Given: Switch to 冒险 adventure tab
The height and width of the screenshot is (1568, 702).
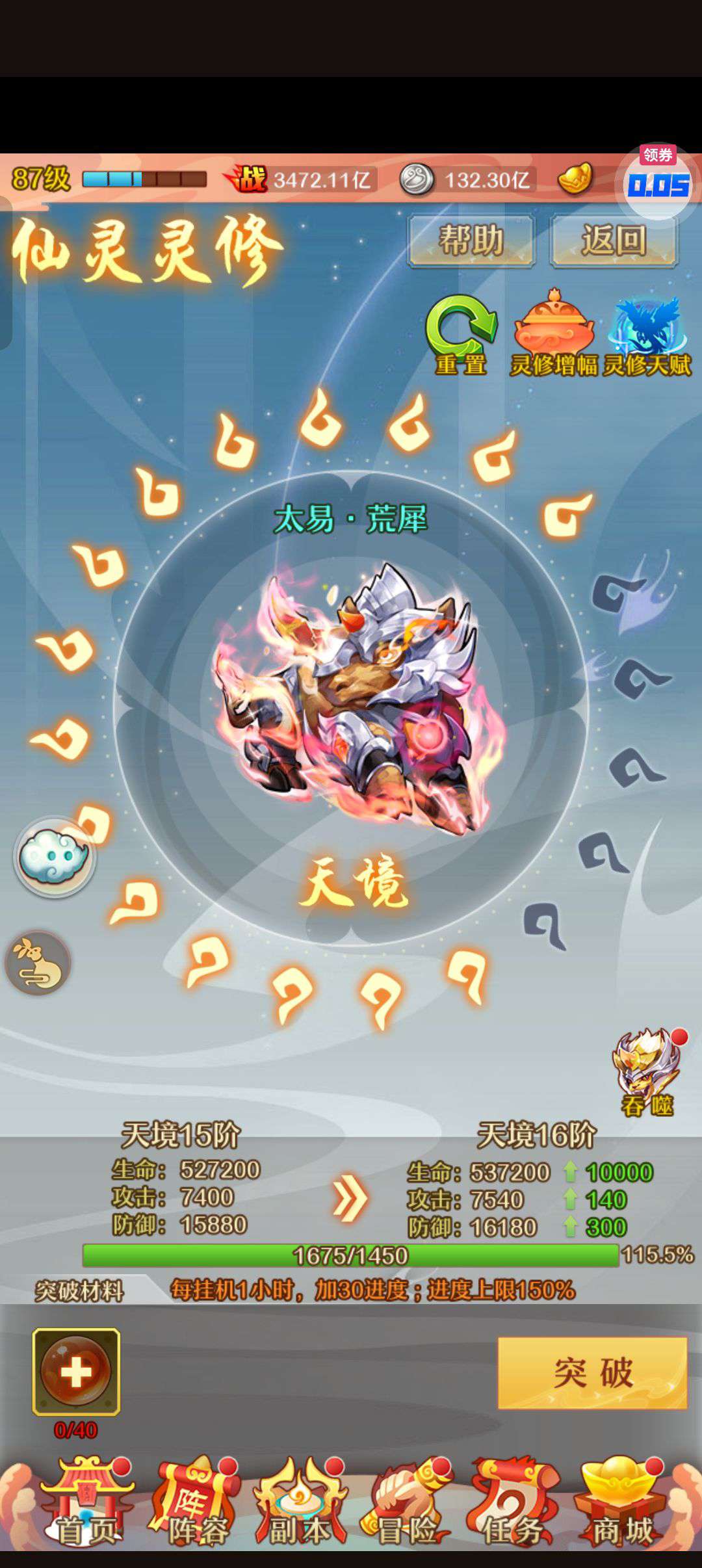Looking at the screenshot, I should click(406, 1500).
